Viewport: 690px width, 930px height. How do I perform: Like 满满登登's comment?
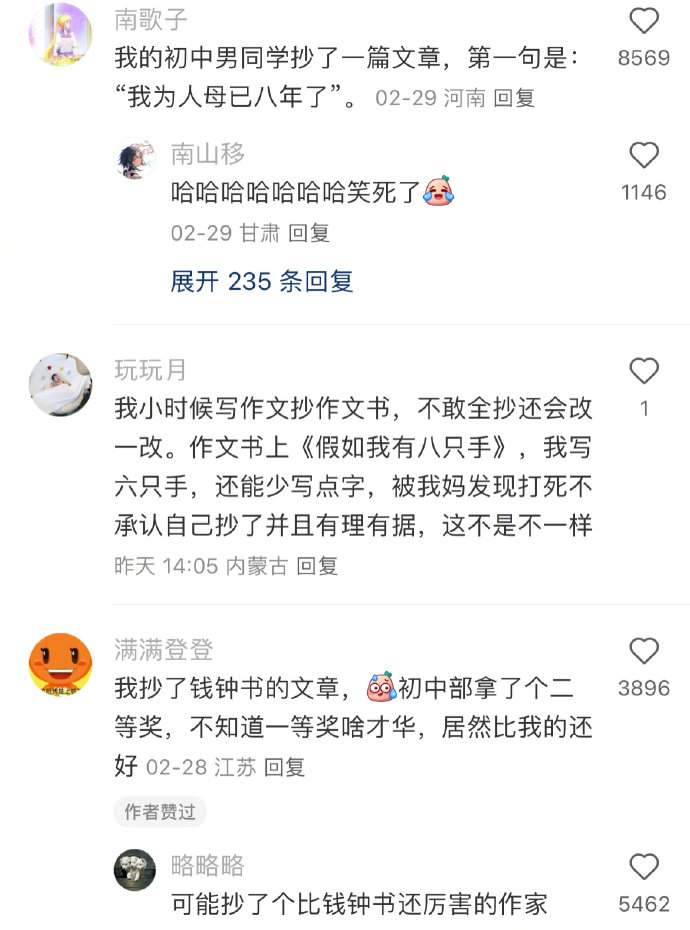[644, 652]
